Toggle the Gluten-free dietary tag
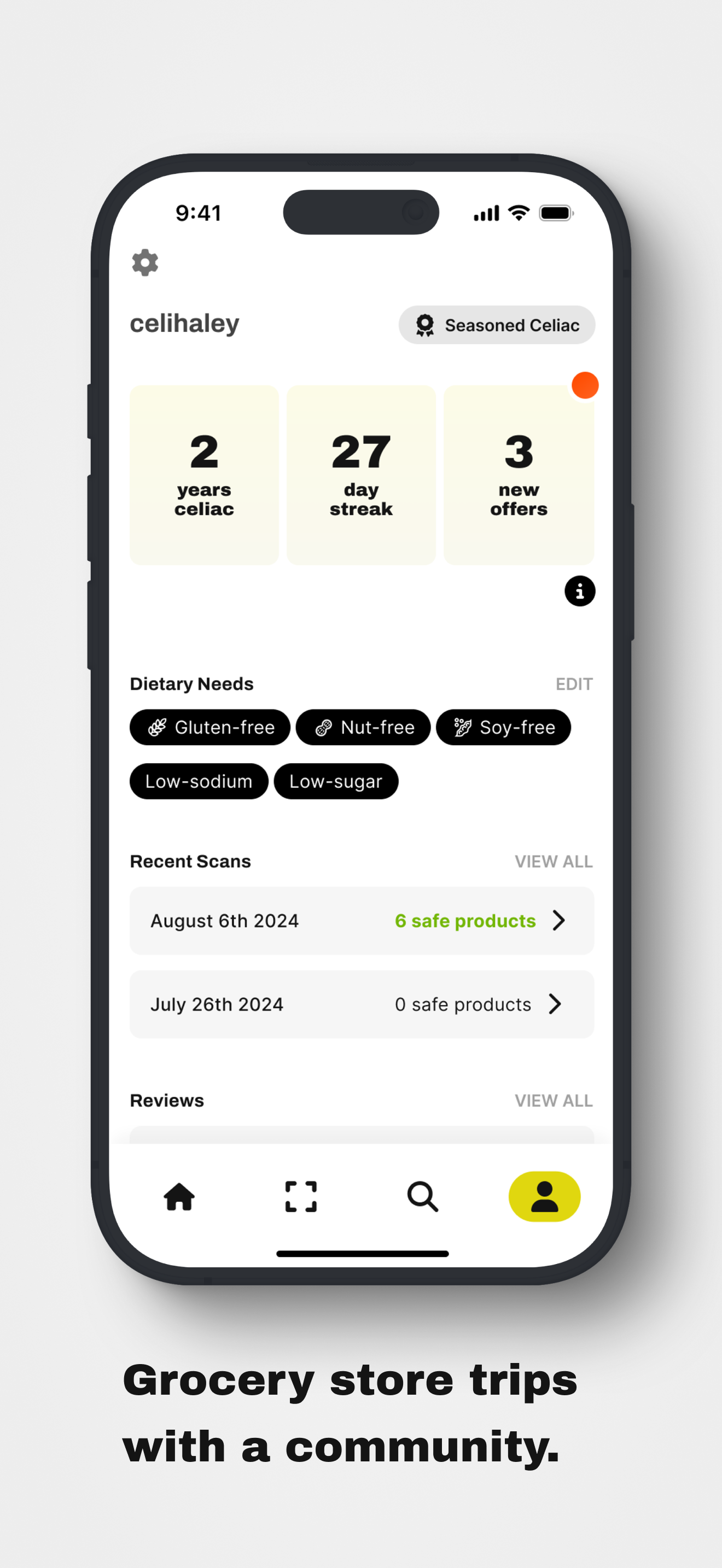This screenshot has width=722, height=1568. (x=210, y=727)
